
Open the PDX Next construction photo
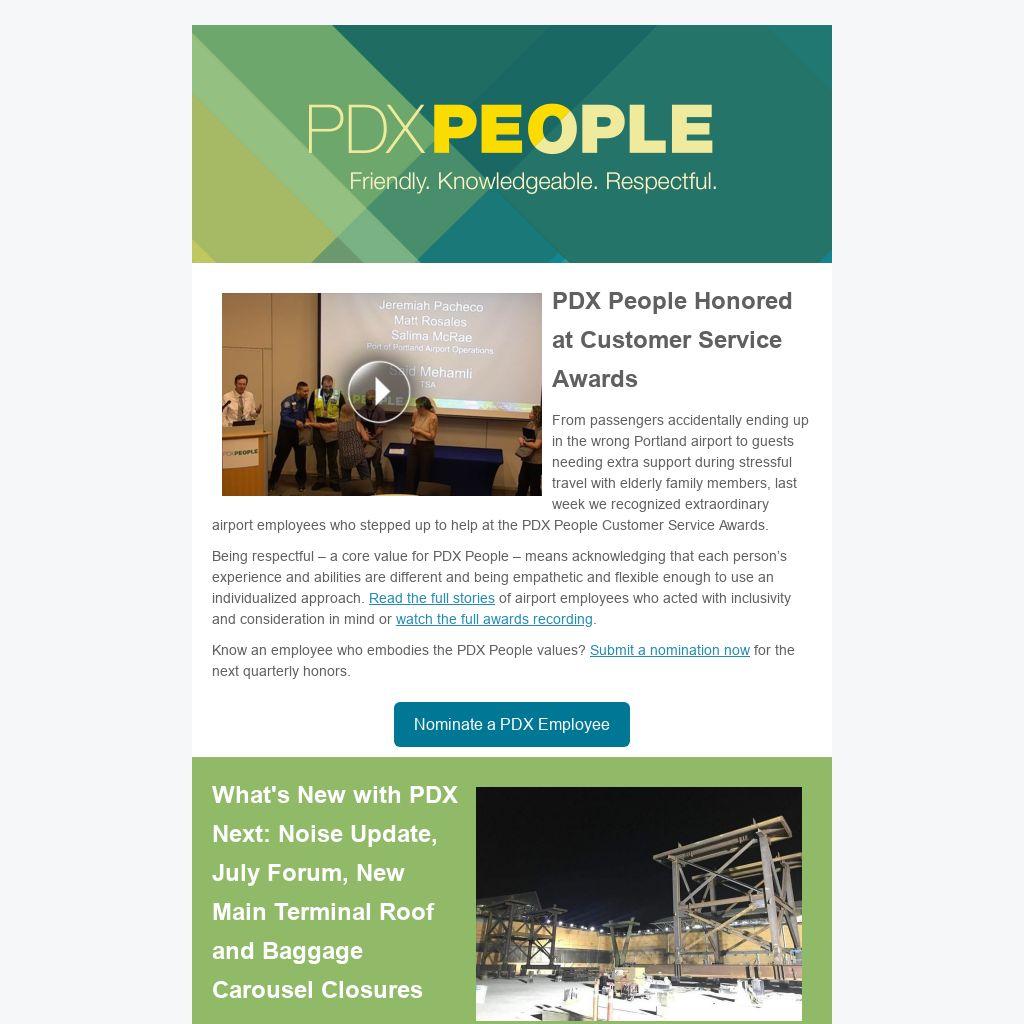pos(638,903)
